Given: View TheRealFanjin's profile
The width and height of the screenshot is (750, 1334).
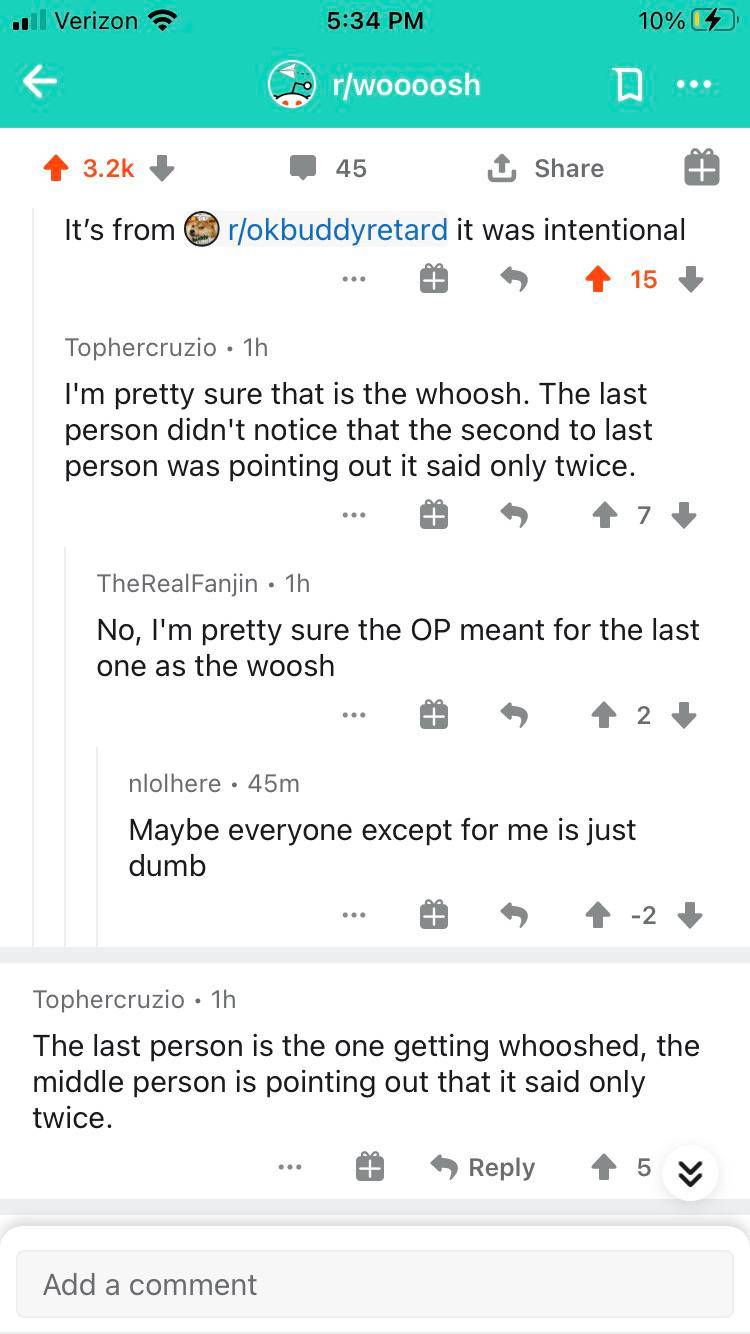Looking at the screenshot, I should point(177,583).
